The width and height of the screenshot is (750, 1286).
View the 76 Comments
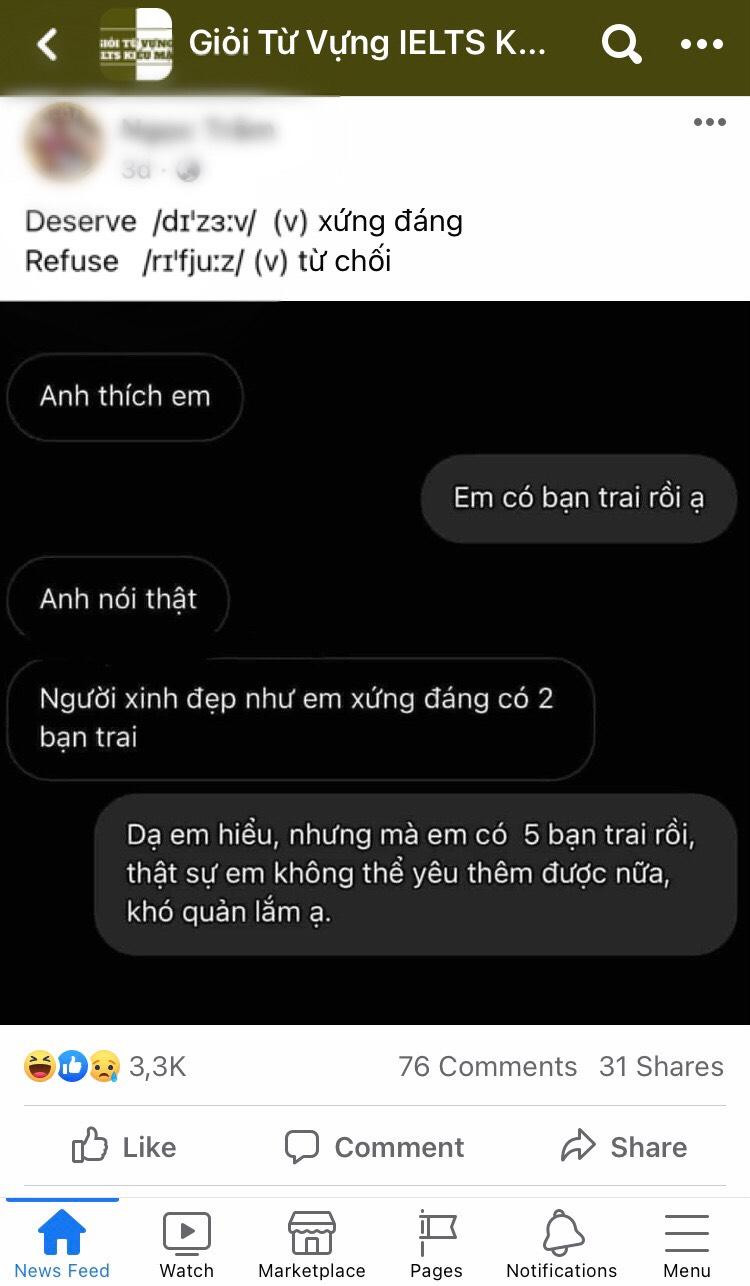point(487,1066)
